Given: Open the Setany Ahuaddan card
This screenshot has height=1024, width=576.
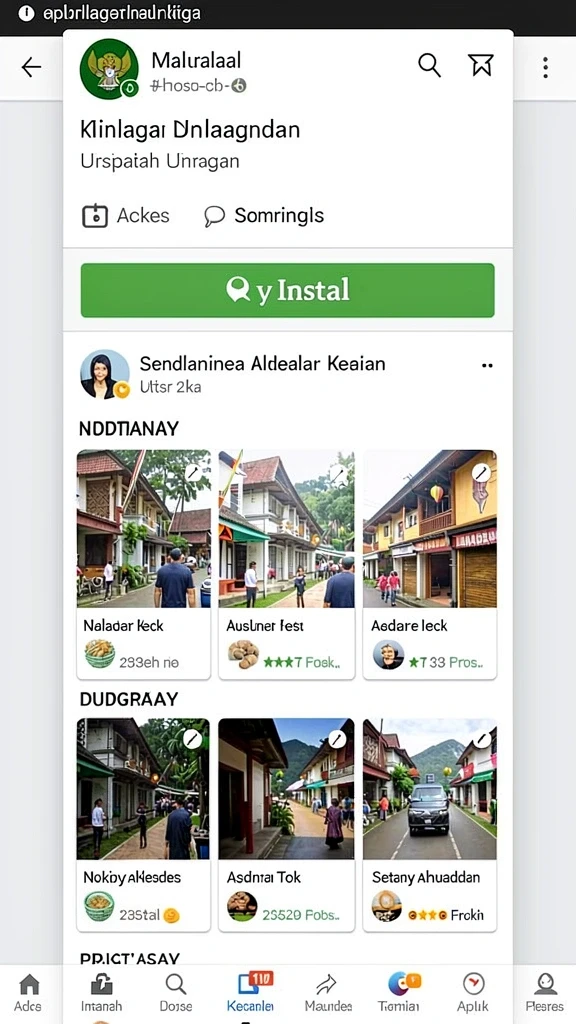Looking at the screenshot, I should pos(430,824).
